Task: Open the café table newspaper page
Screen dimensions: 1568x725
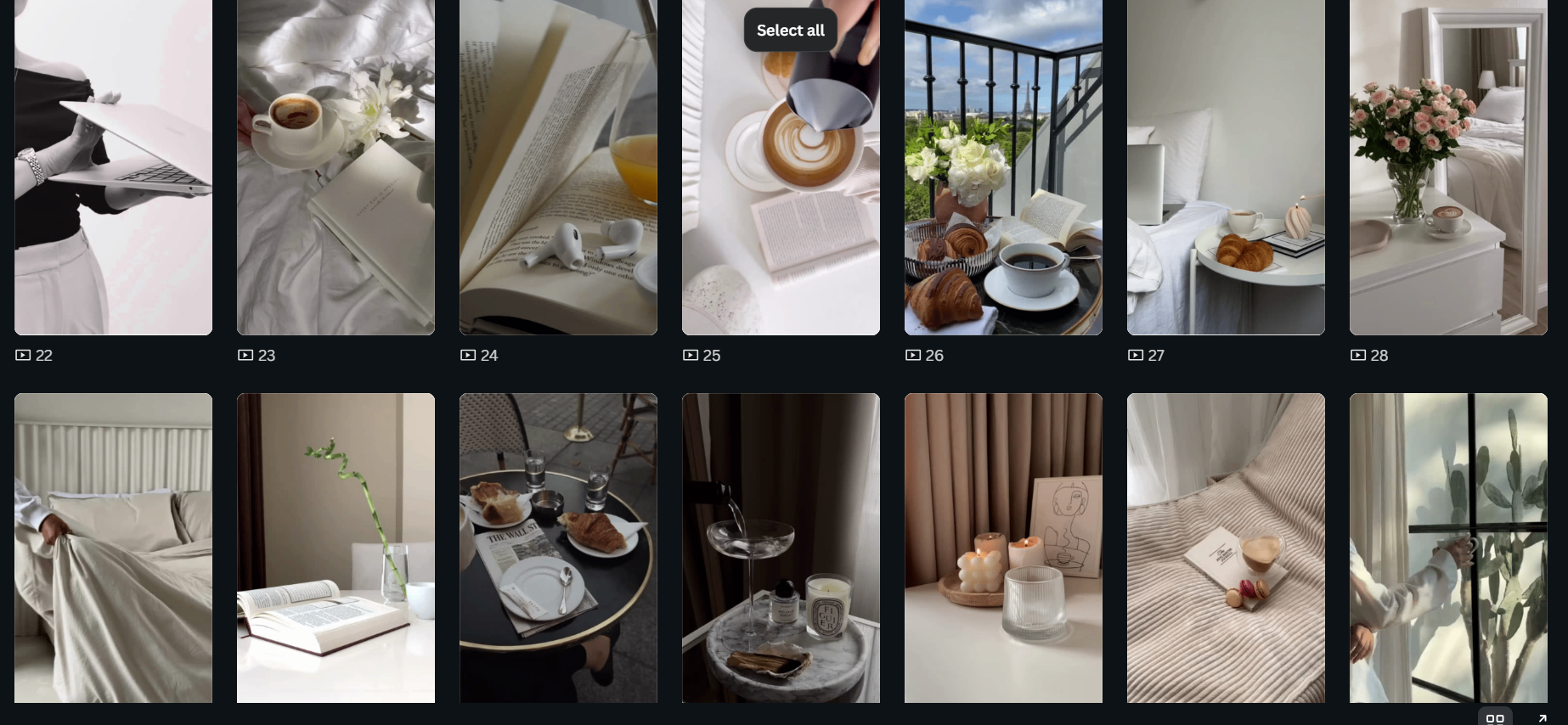Action: [558, 548]
